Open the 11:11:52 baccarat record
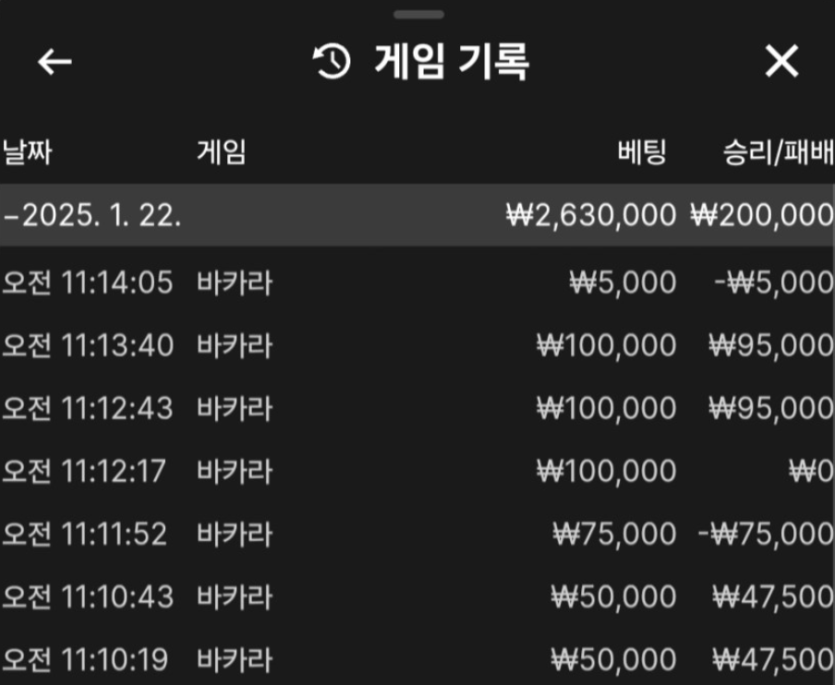This screenshot has height=685, width=835. point(417,534)
